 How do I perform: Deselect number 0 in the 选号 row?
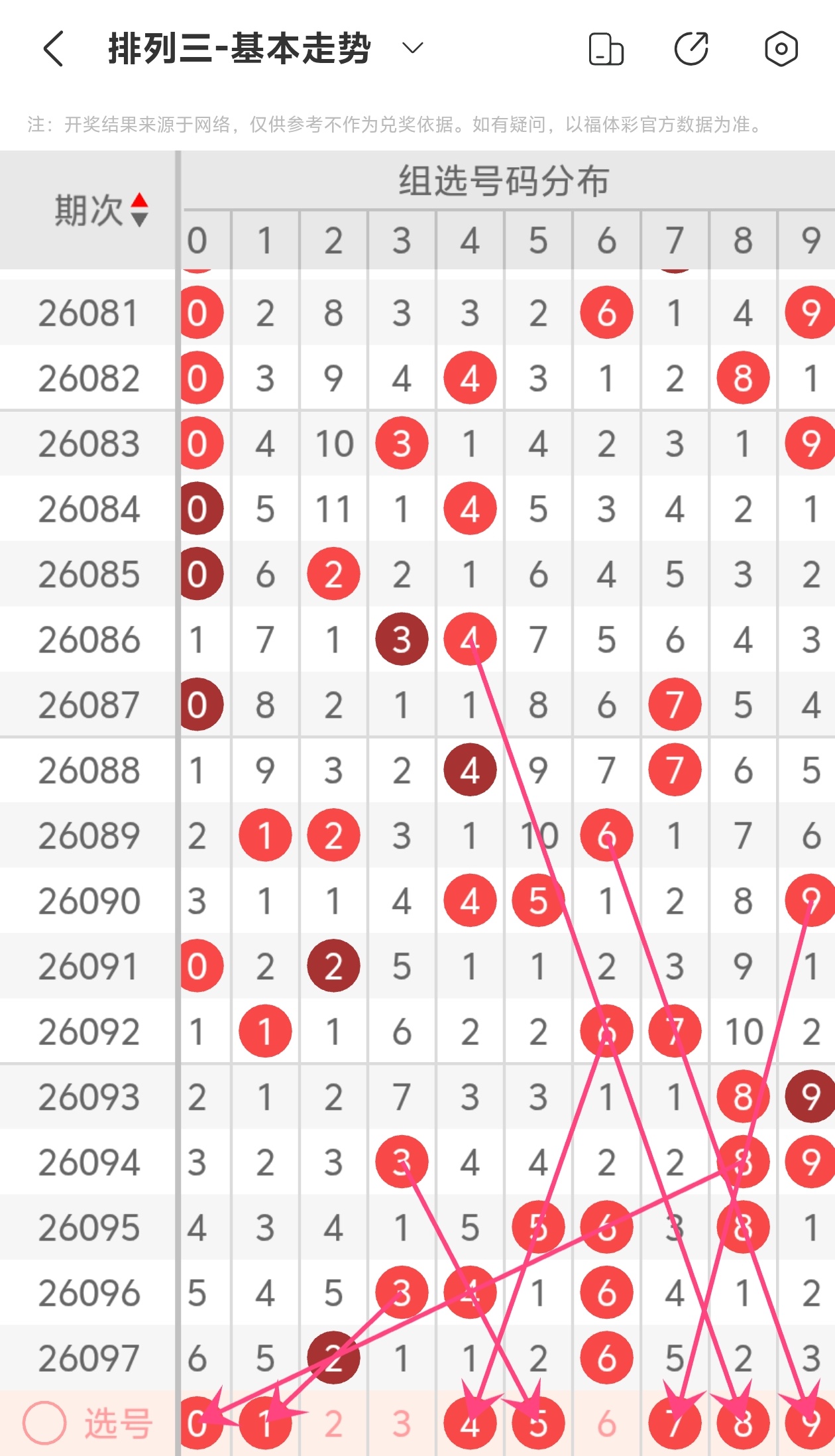(199, 1423)
